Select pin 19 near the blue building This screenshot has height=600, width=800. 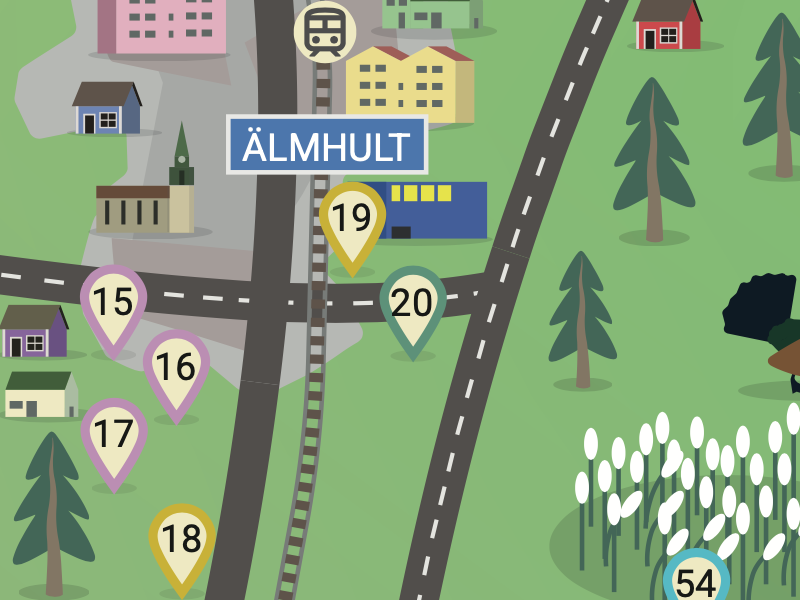coord(352,218)
